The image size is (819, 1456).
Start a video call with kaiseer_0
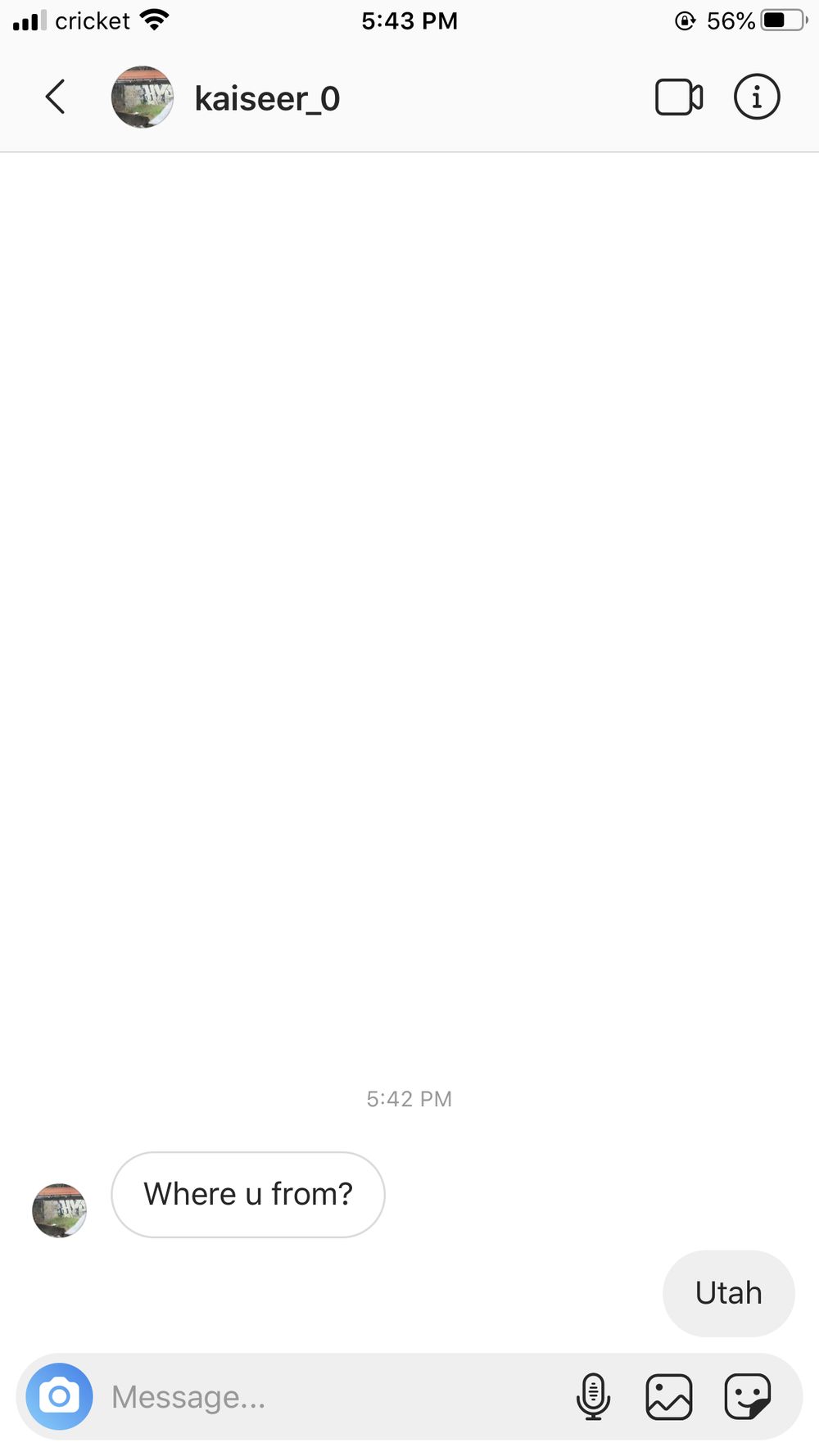(x=679, y=97)
